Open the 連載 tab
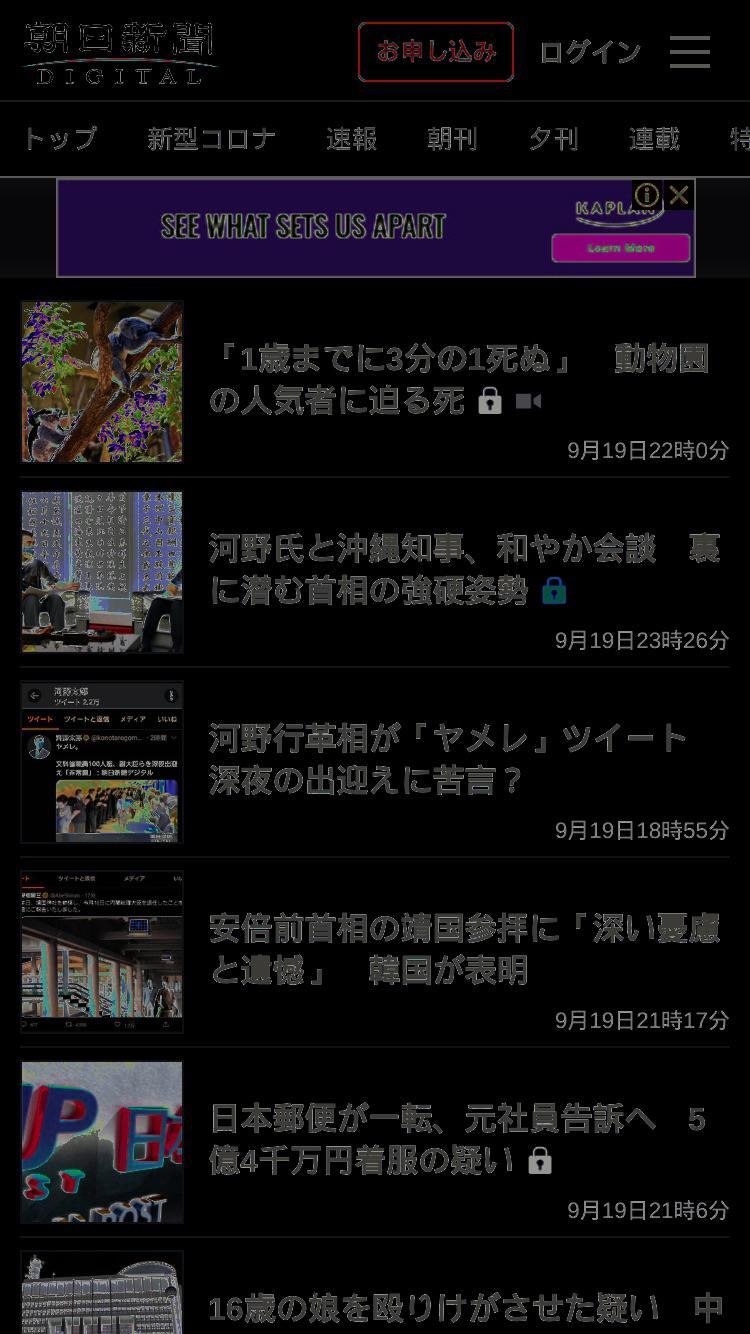Viewport: 750px width, 1334px height. pos(654,139)
